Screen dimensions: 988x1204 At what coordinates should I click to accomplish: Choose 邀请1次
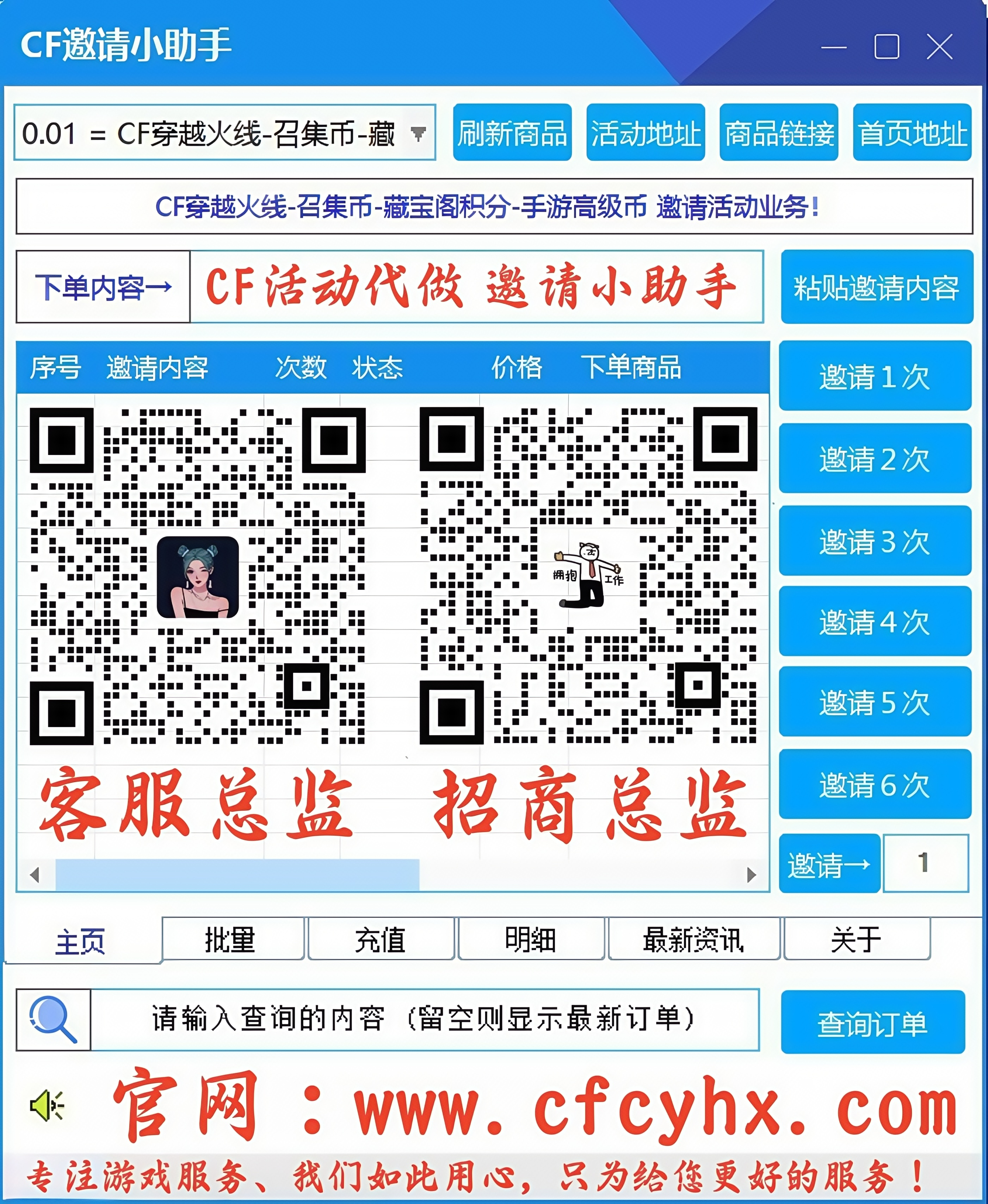pos(874,376)
